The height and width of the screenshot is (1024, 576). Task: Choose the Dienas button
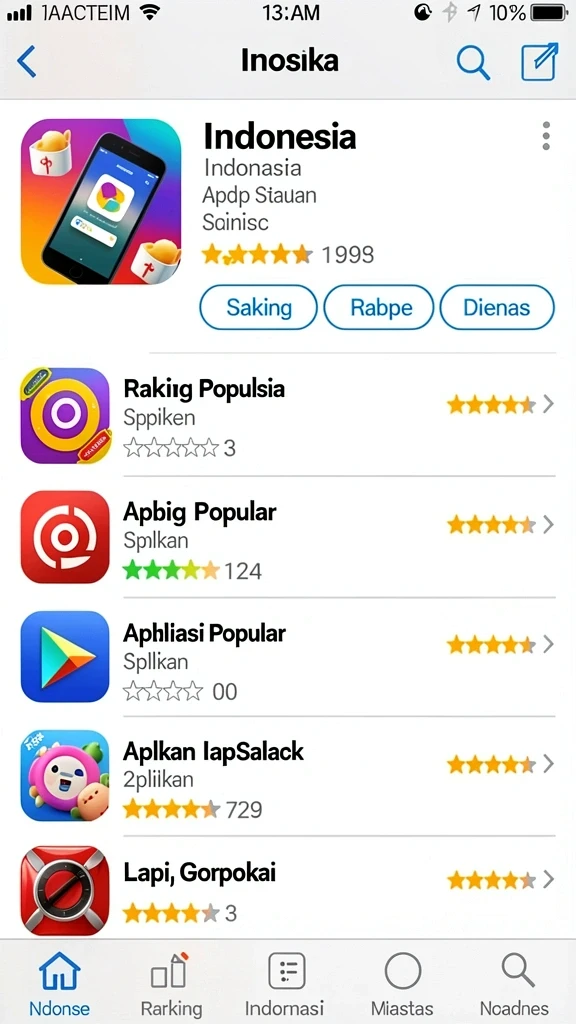point(497,307)
